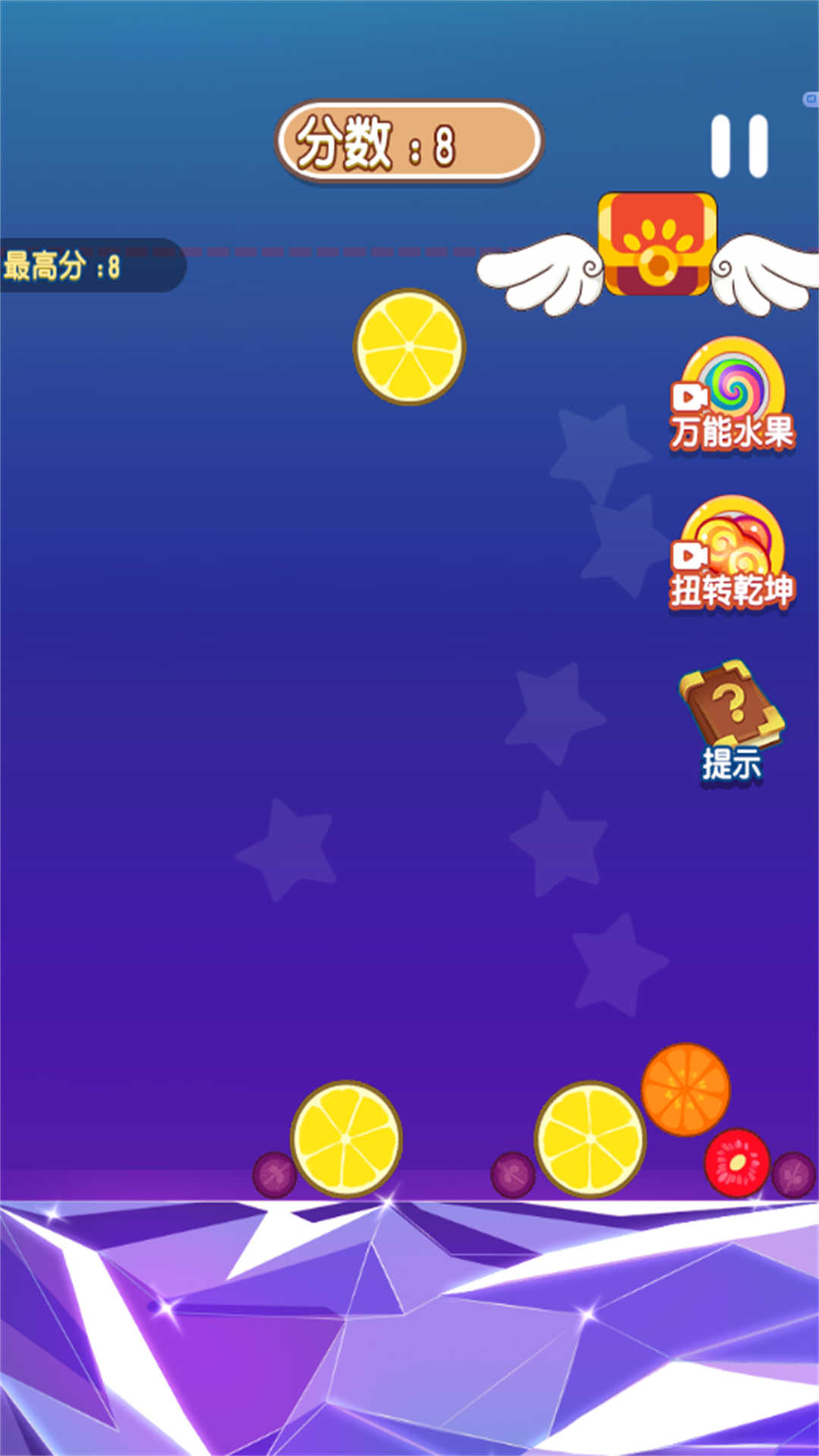
Task: Use the 万能水果 power-up
Action: 732,396
